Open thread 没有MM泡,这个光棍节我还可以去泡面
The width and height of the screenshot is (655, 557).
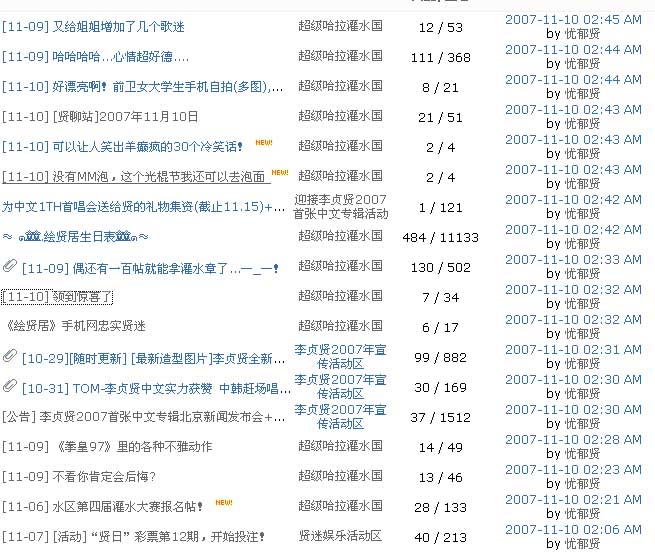(x=148, y=177)
